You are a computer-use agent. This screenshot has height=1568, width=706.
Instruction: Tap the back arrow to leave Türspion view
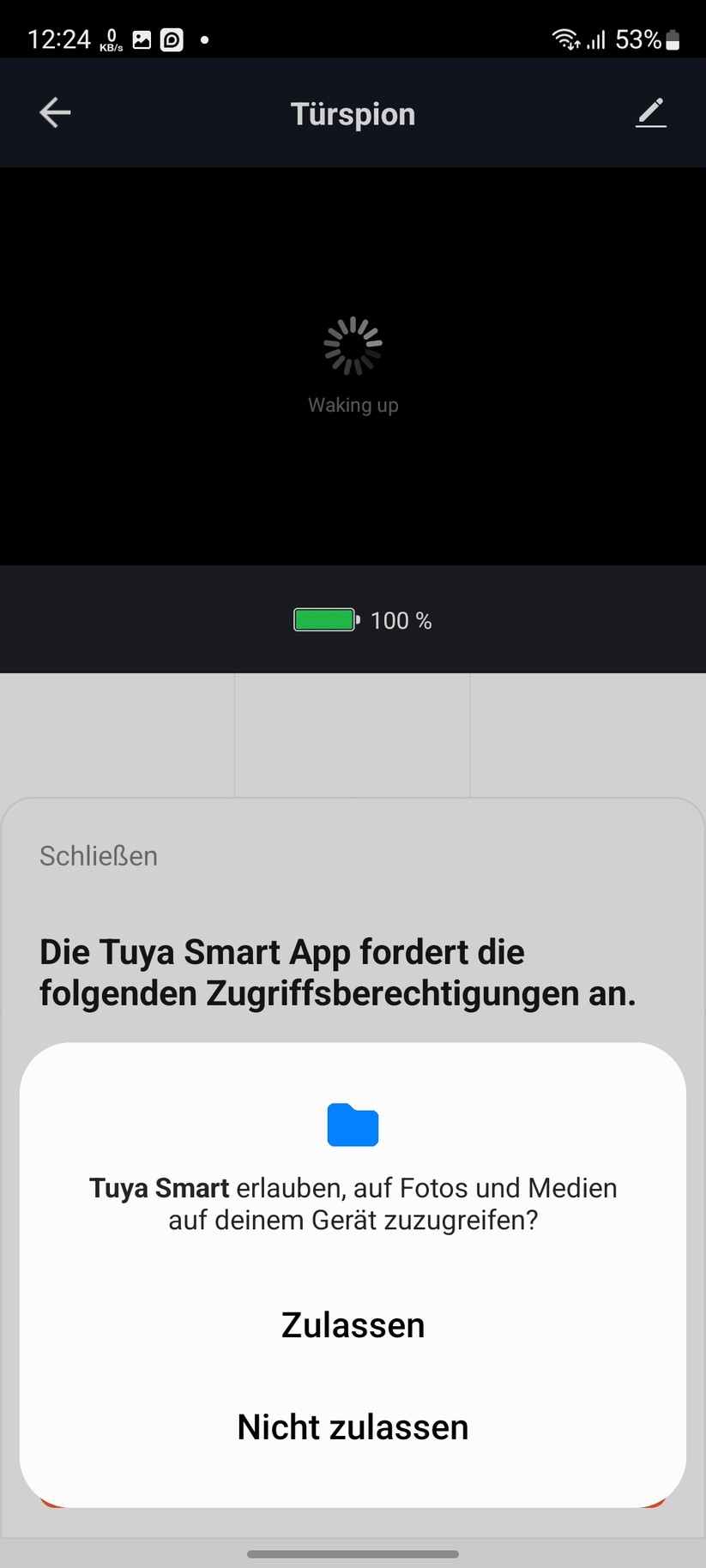click(x=54, y=112)
